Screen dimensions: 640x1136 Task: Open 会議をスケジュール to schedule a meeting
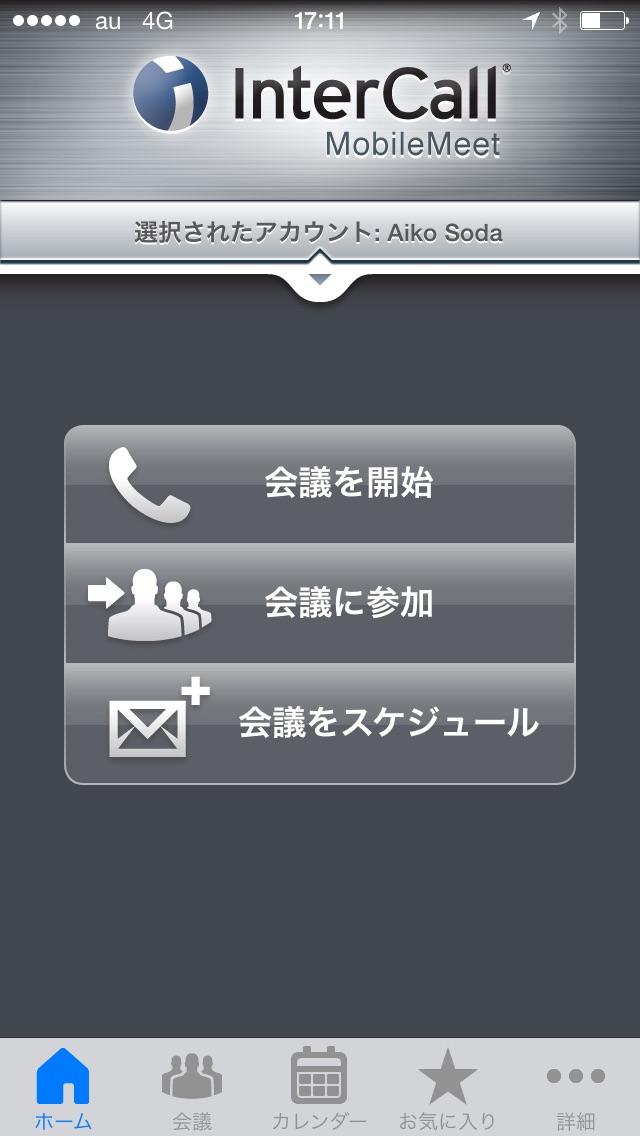point(320,723)
